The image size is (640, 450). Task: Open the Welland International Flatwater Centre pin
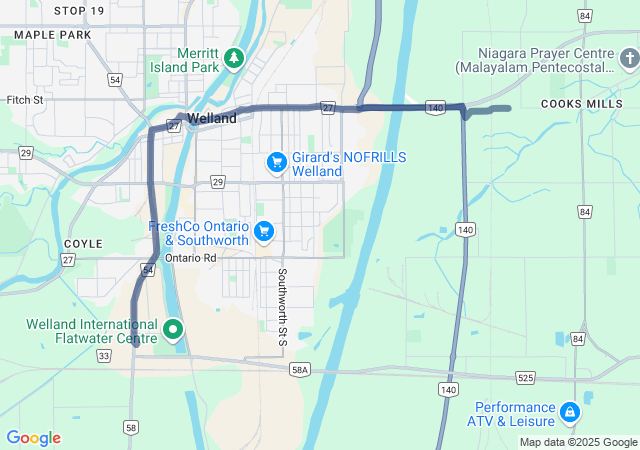172,328
